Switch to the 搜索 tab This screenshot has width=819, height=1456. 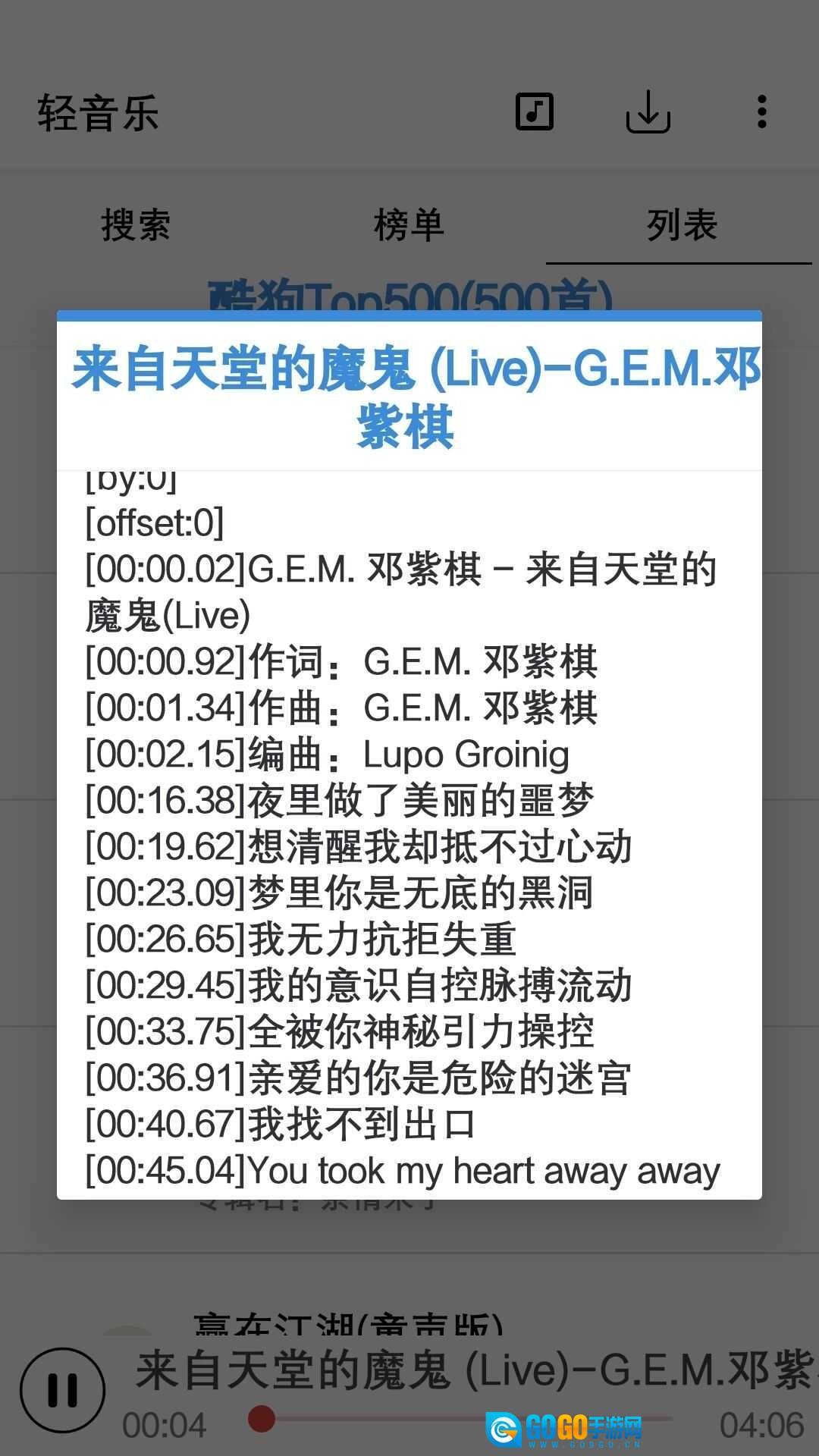(x=136, y=225)
